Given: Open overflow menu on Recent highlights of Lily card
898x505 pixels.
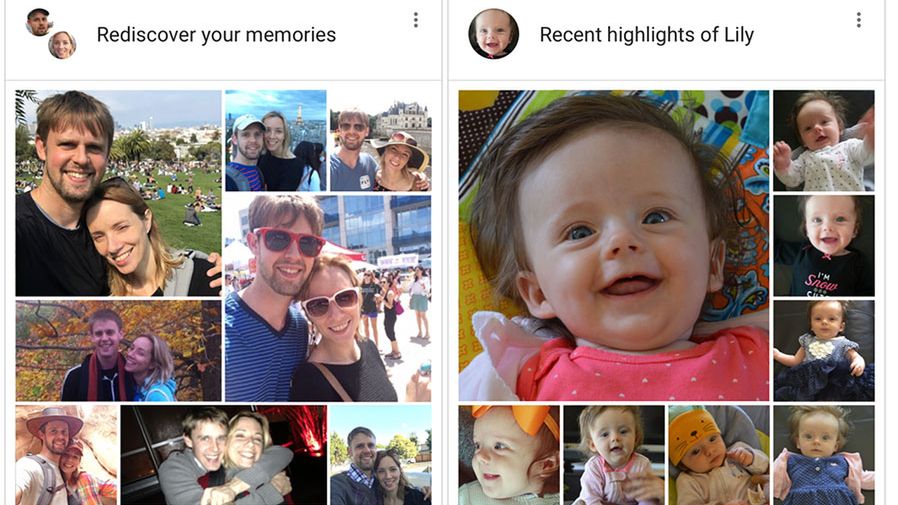Looking at the screenshot, I should coord(858,20).
